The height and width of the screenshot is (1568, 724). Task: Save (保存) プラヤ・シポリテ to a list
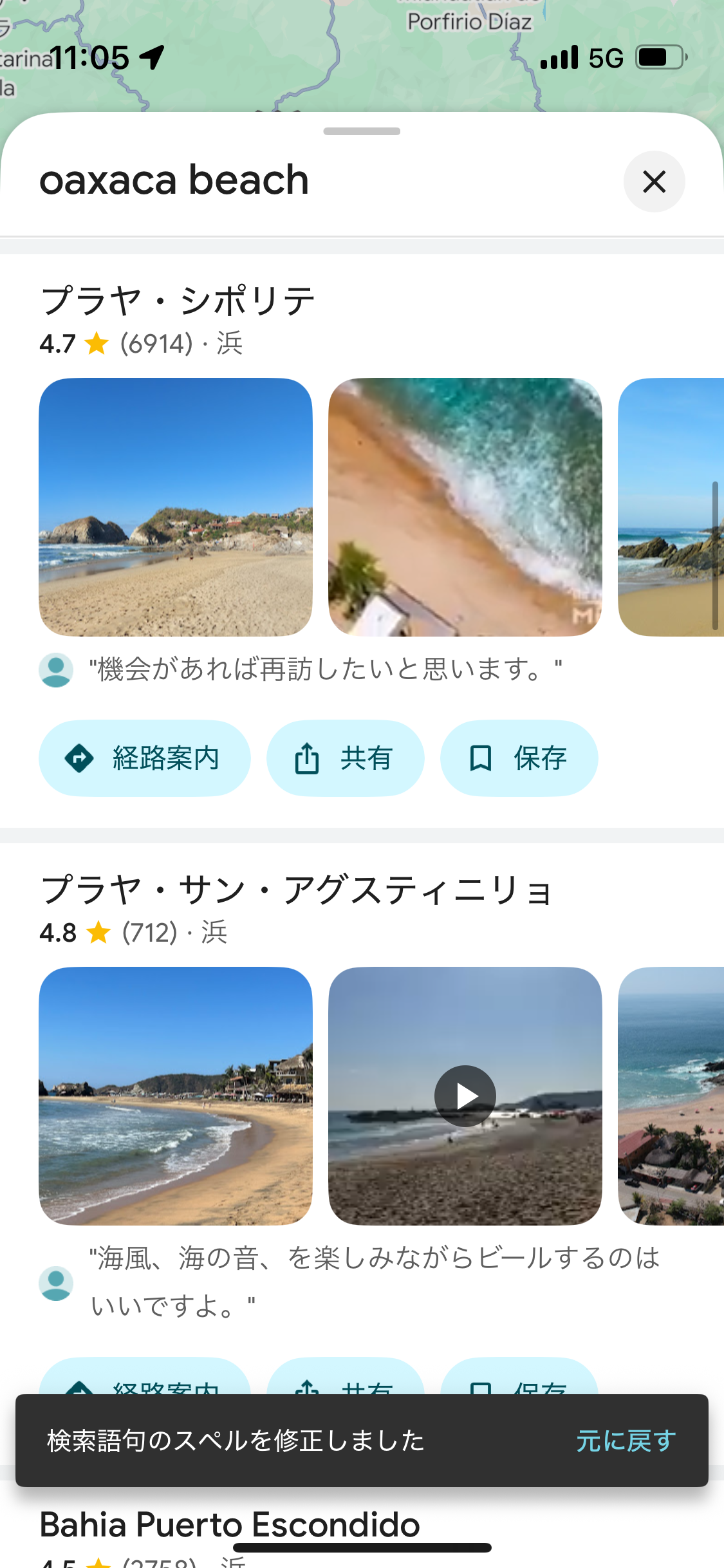[x=519, y=758]
